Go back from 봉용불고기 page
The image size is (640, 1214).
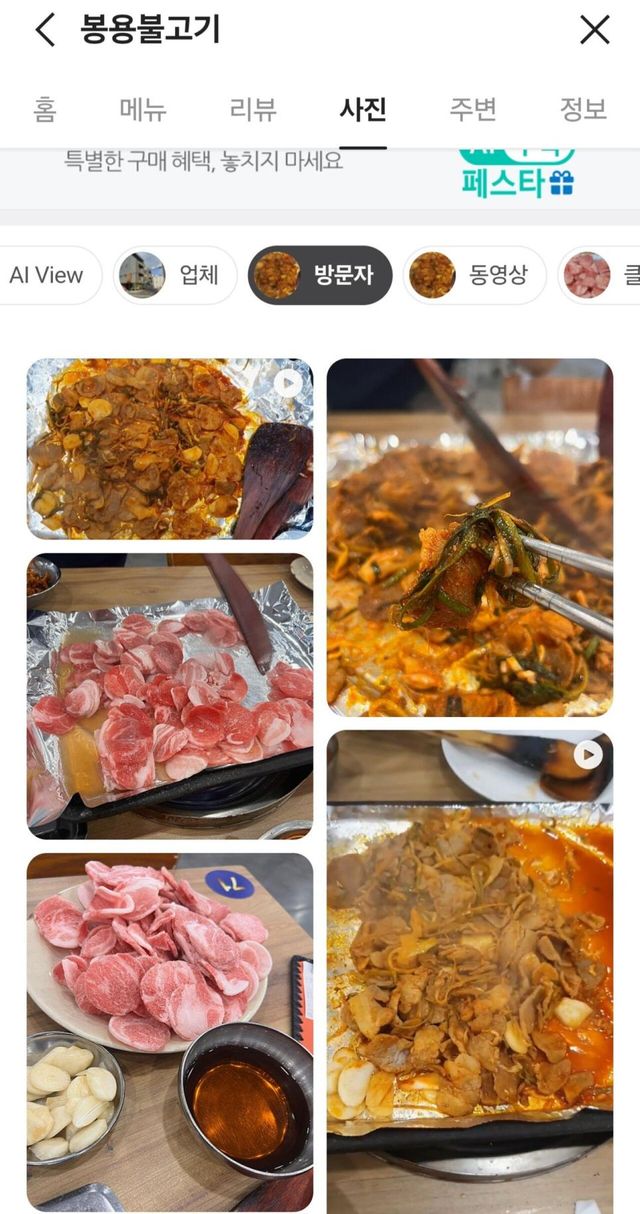point(45,30)
